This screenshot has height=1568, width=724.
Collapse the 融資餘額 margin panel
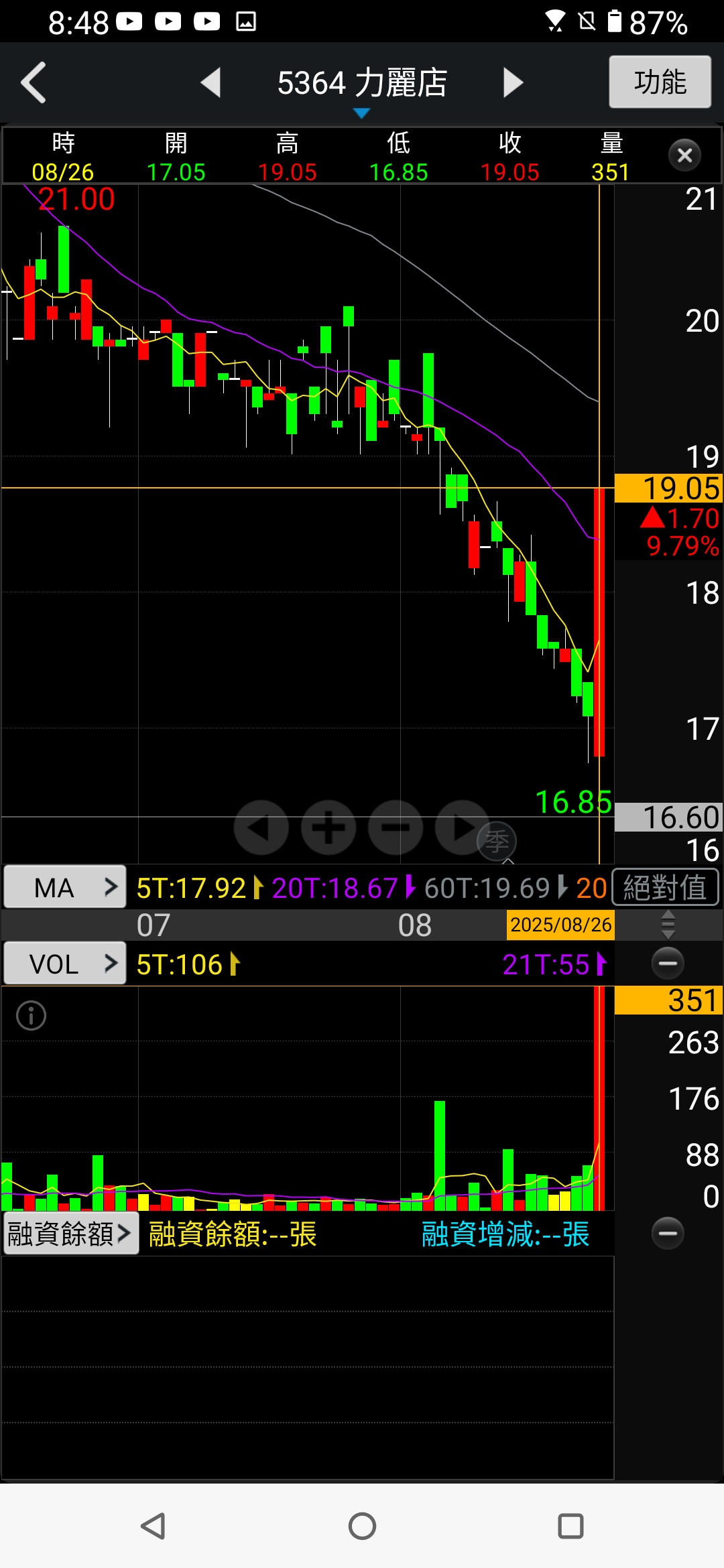tap(668, 1233)
